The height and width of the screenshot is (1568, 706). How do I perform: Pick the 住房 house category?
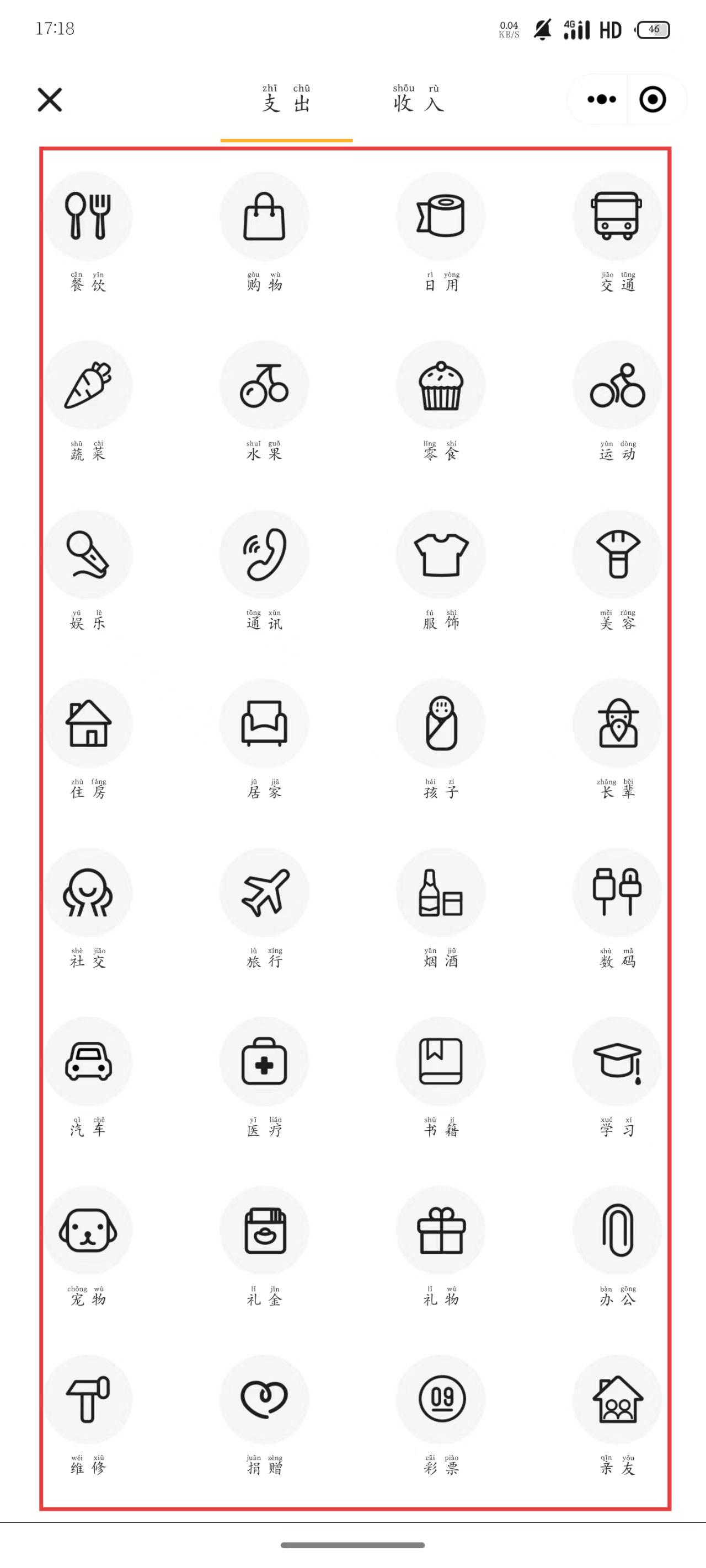(88, 724)
